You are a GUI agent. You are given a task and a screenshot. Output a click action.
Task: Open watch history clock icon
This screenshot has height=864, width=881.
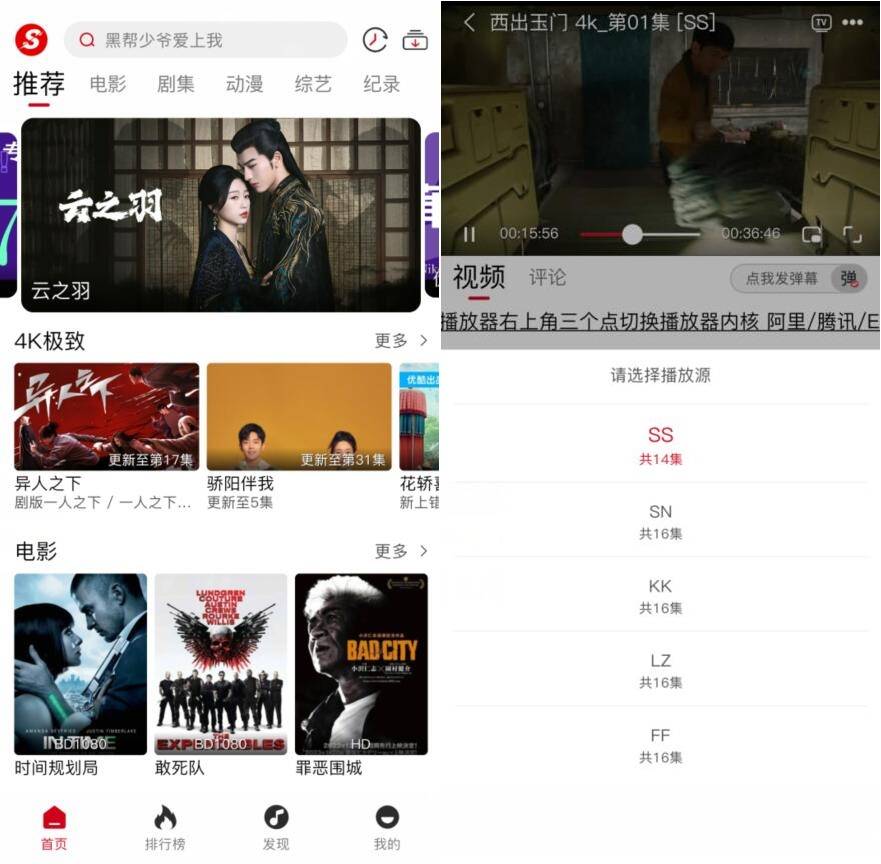pos(374,40)
